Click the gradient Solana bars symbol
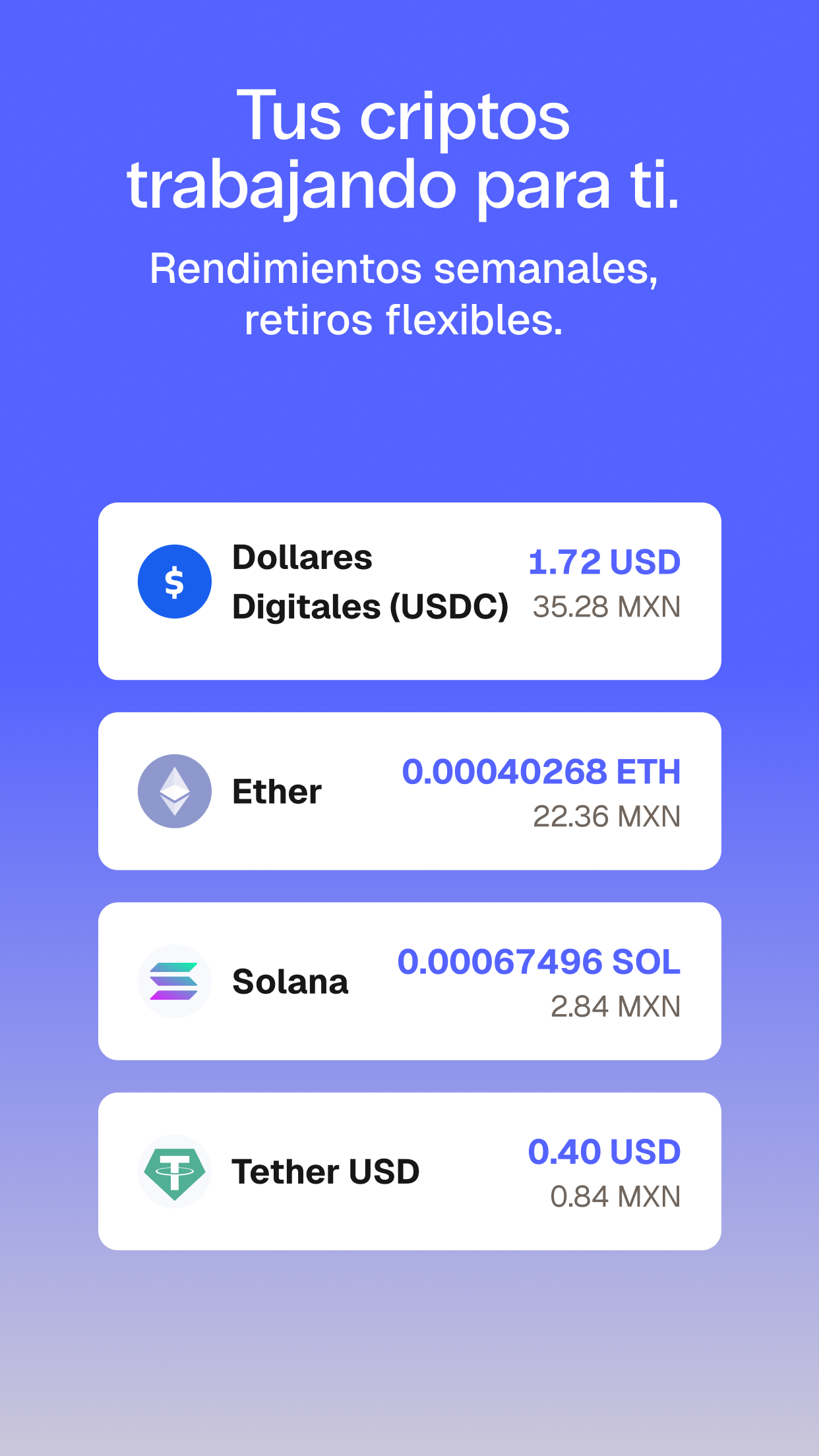The height and width of the screenshot is (1456, 819). [x=174, y=981]
